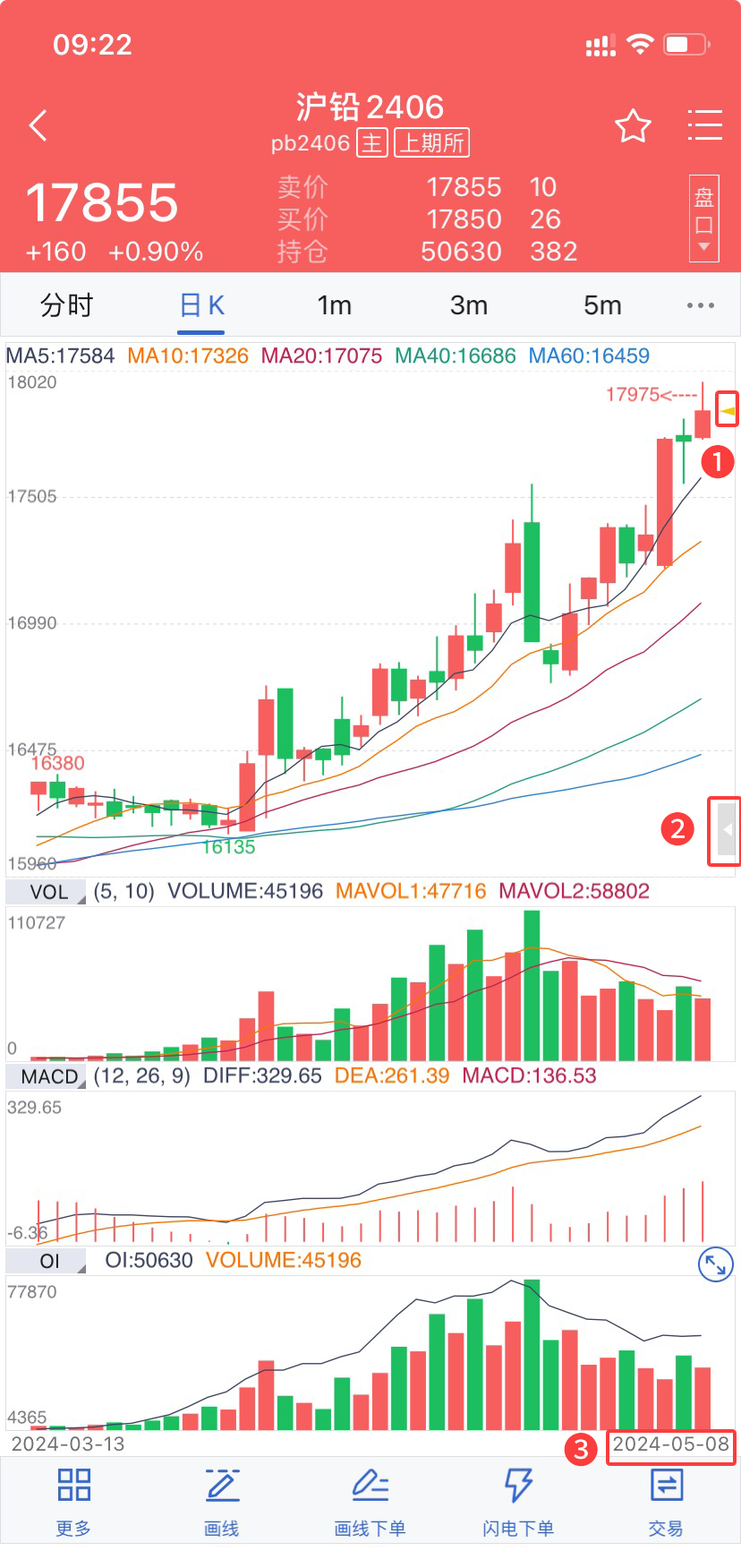Viewport: 741px width, 1568px height.
Task: Change the OI indicator selector
Action: point(49,1261)
